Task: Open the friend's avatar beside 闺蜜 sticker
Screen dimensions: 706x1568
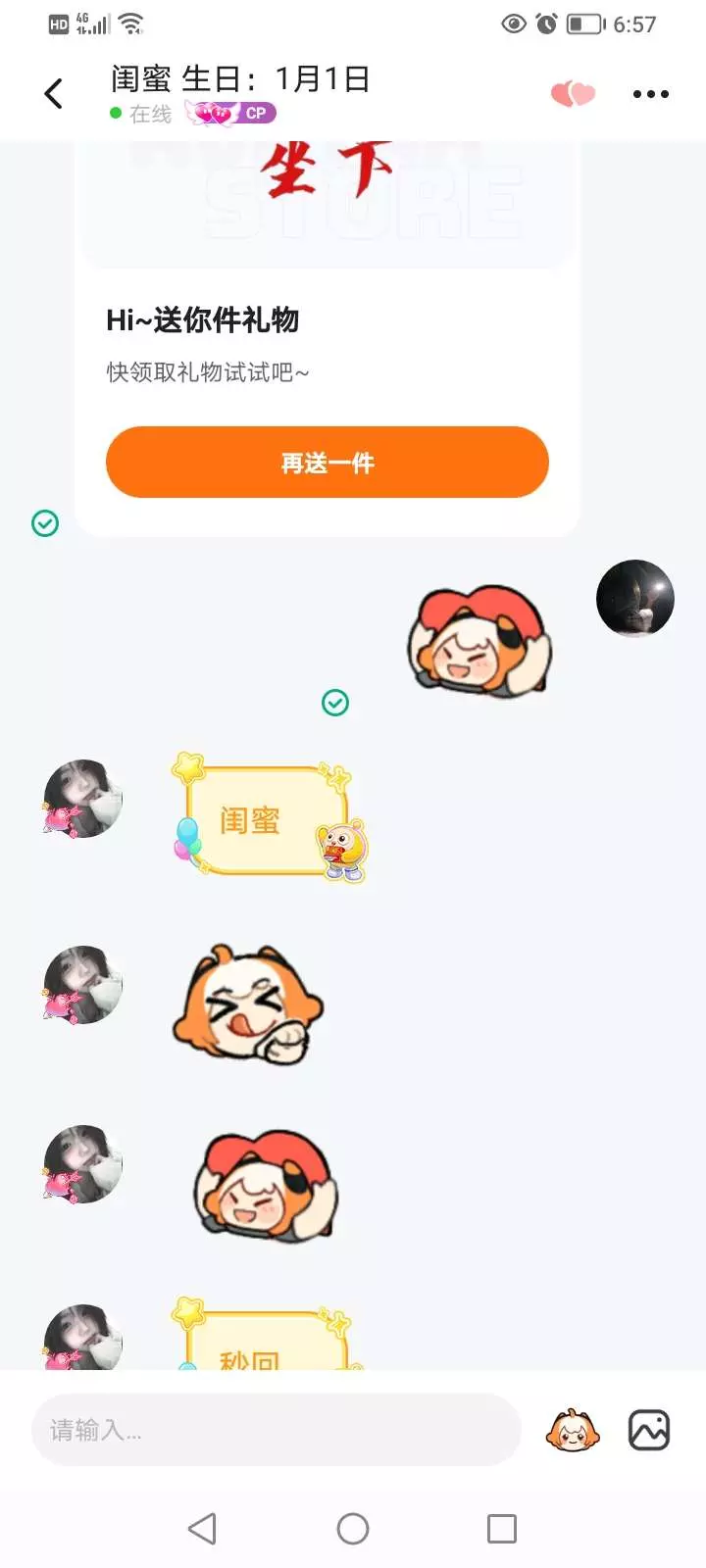Action: click(x=82, y=799)
